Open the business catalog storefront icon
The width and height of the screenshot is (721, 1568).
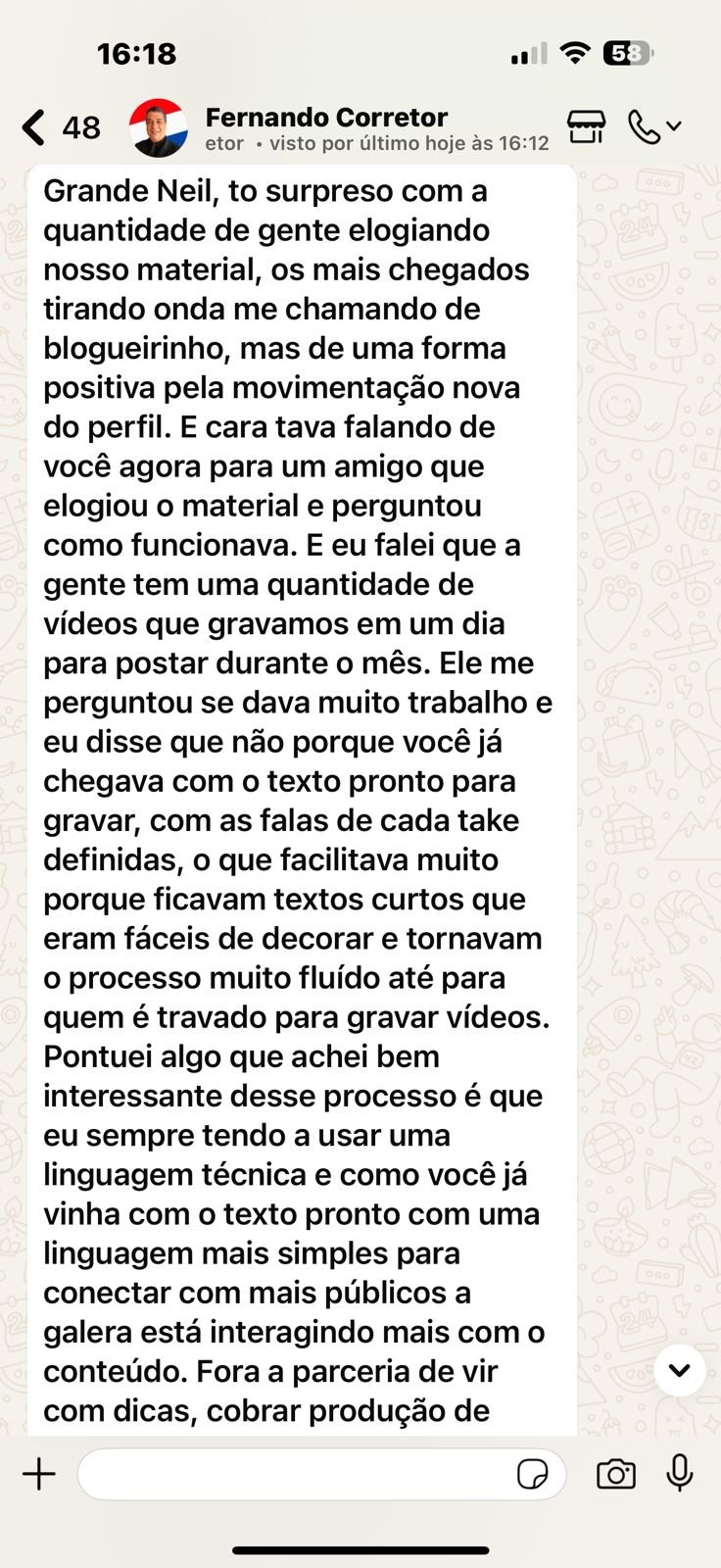(586, 126)
